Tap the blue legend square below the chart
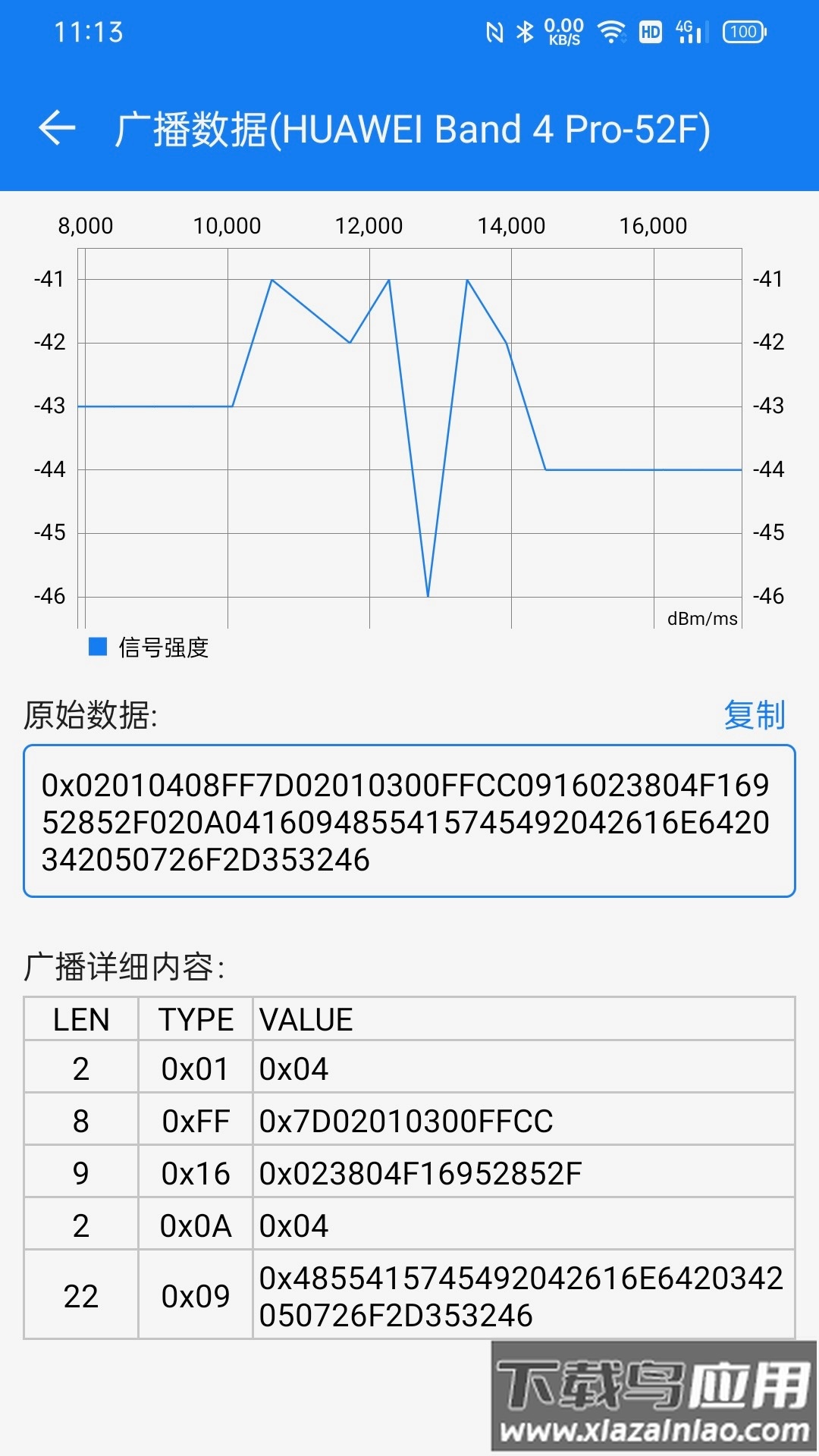The width and height of the screenshot is (819, 1456). tap(96, 646)
